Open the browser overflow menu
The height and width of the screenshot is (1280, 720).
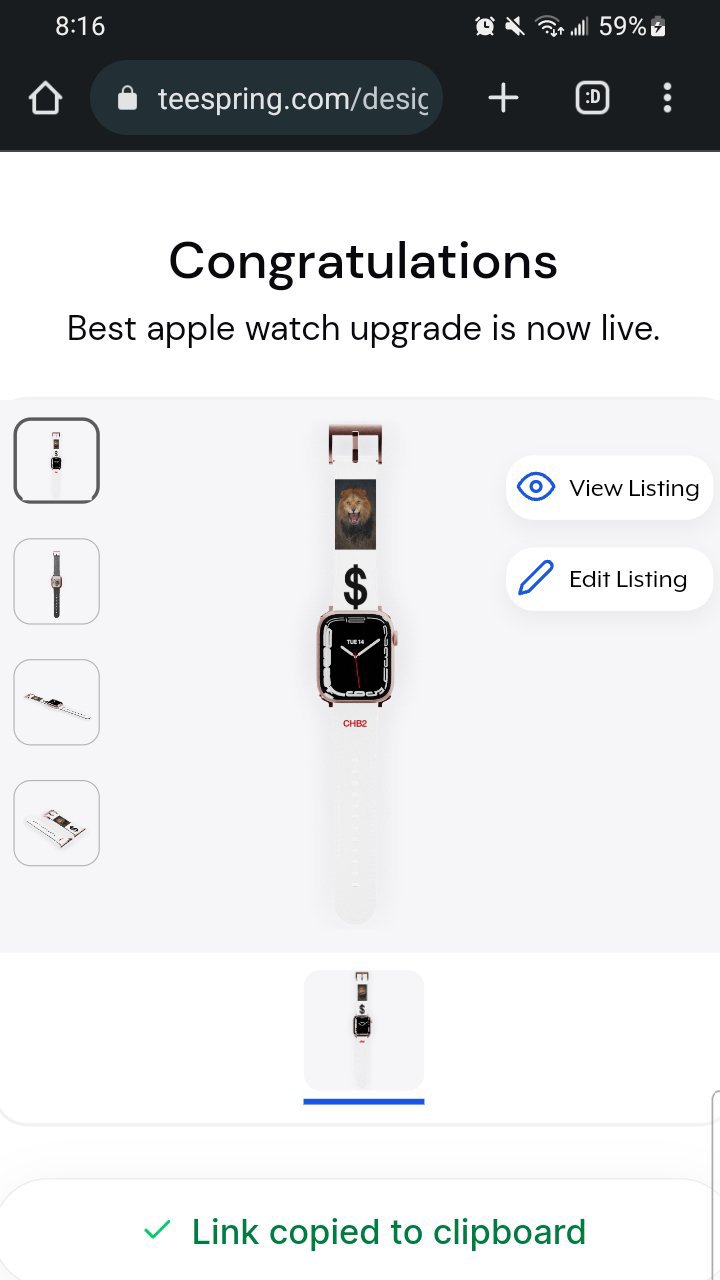667,98
